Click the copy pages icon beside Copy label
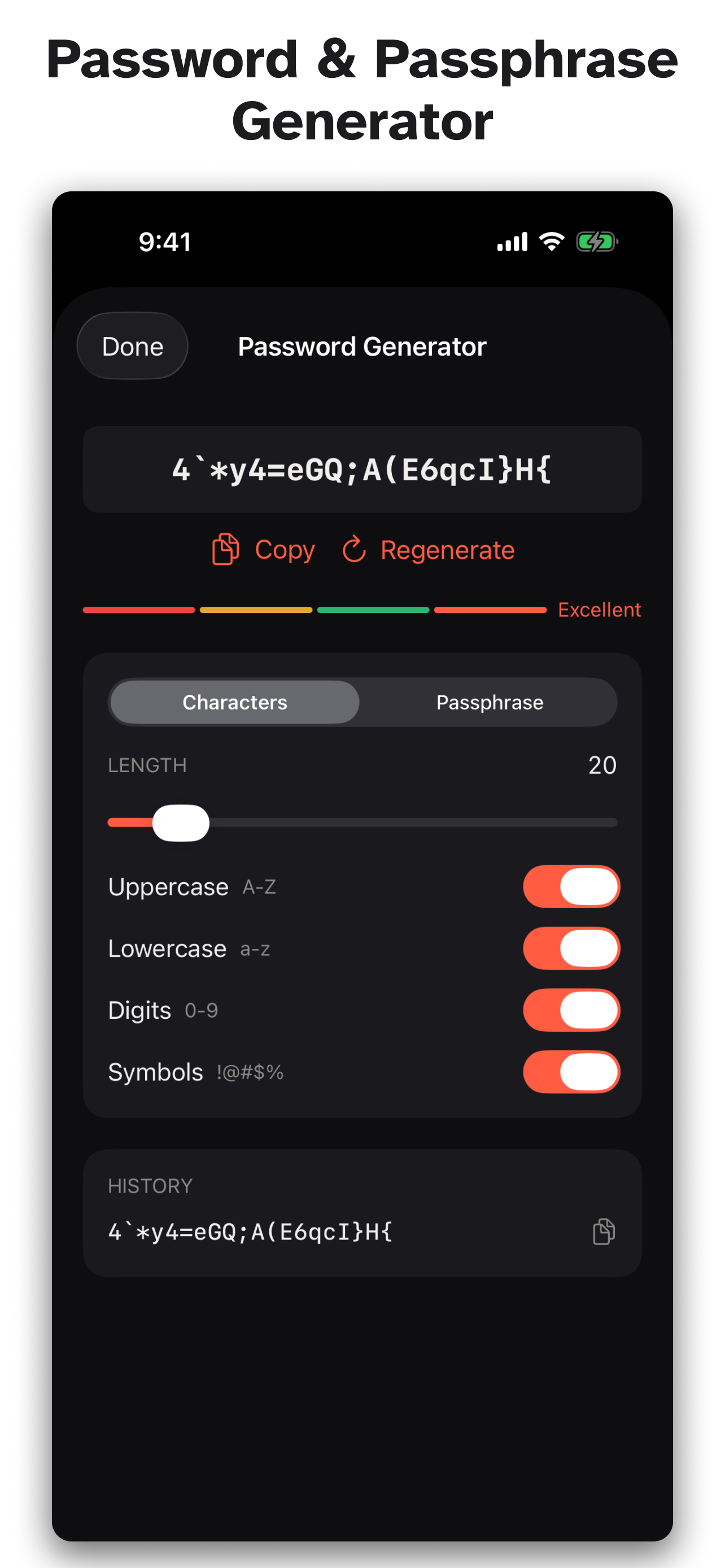 [225, 550]
